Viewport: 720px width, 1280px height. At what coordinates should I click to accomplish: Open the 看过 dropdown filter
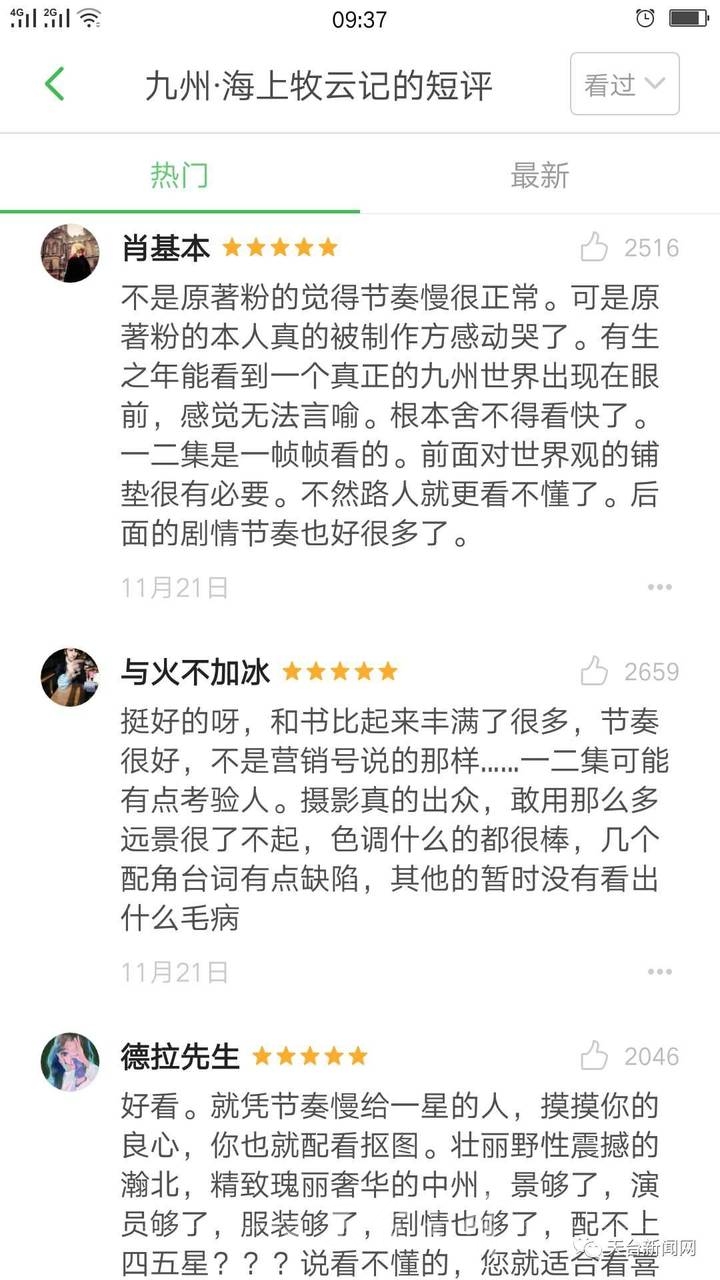coord(624,84)
